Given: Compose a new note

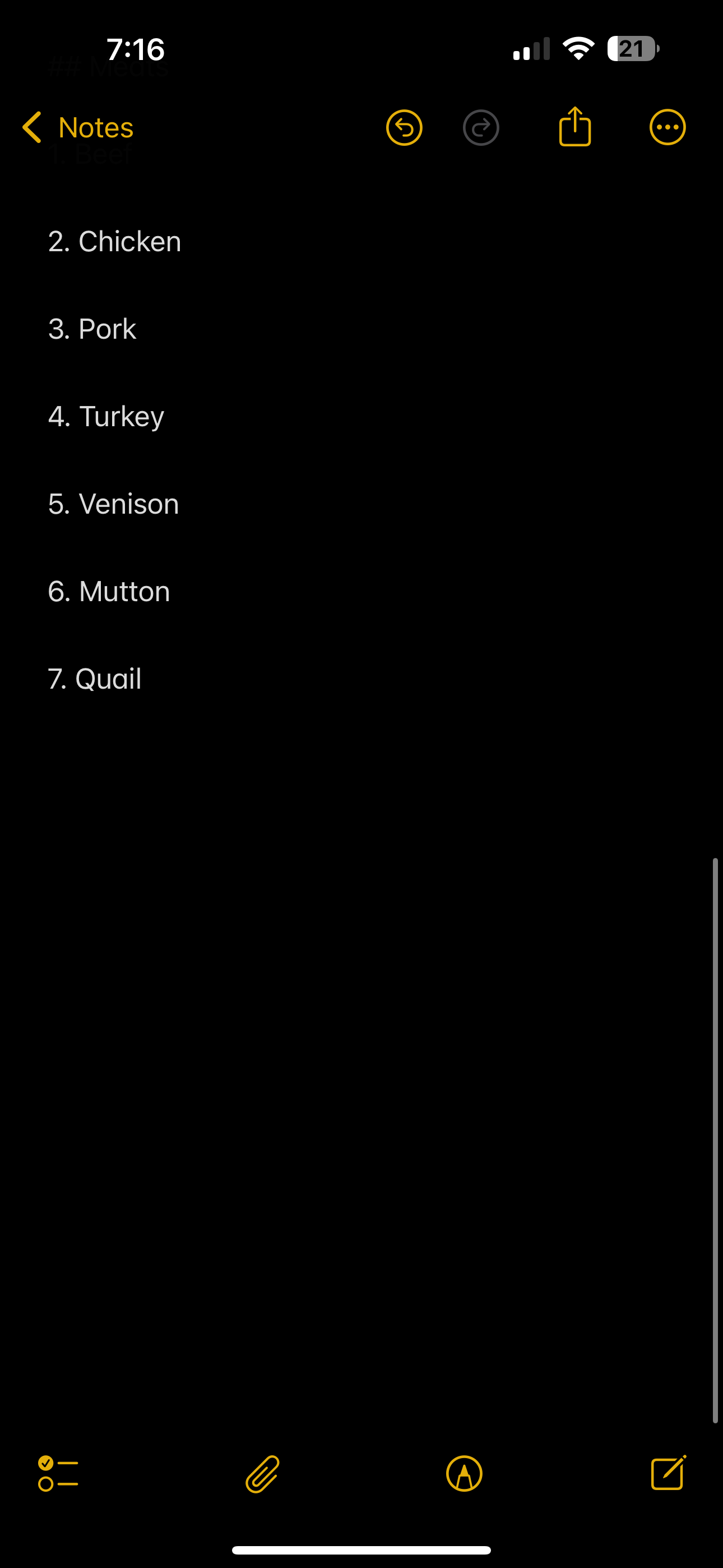Looking at the screenshot, I should click(668, 1474).
